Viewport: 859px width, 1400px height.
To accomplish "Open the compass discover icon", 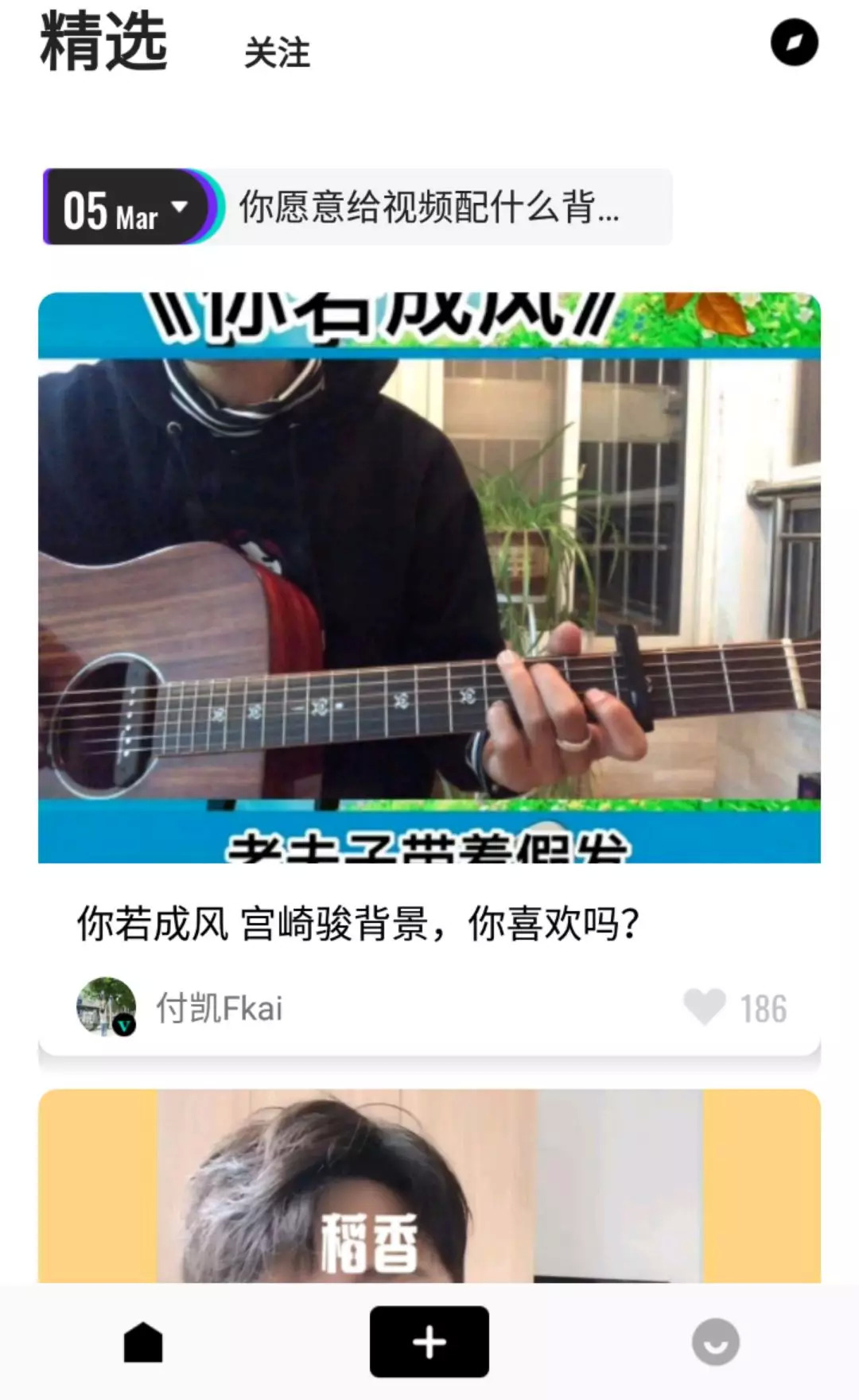I will (794, 42).
